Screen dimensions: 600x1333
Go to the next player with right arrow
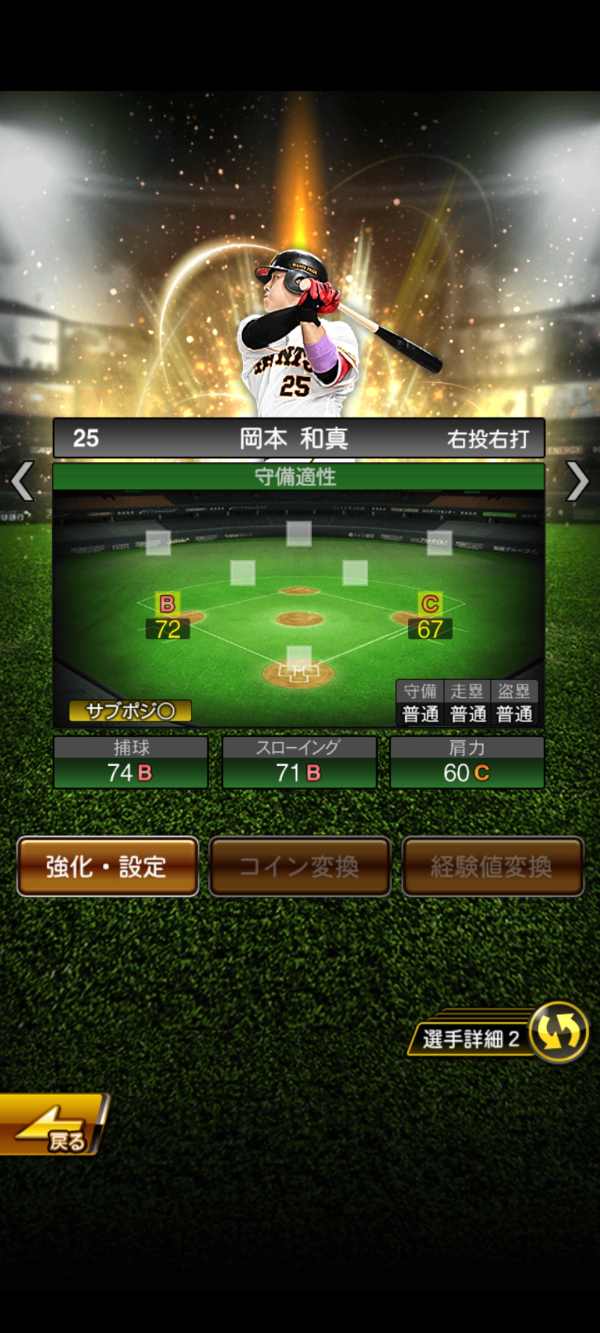tap(578, 481)
